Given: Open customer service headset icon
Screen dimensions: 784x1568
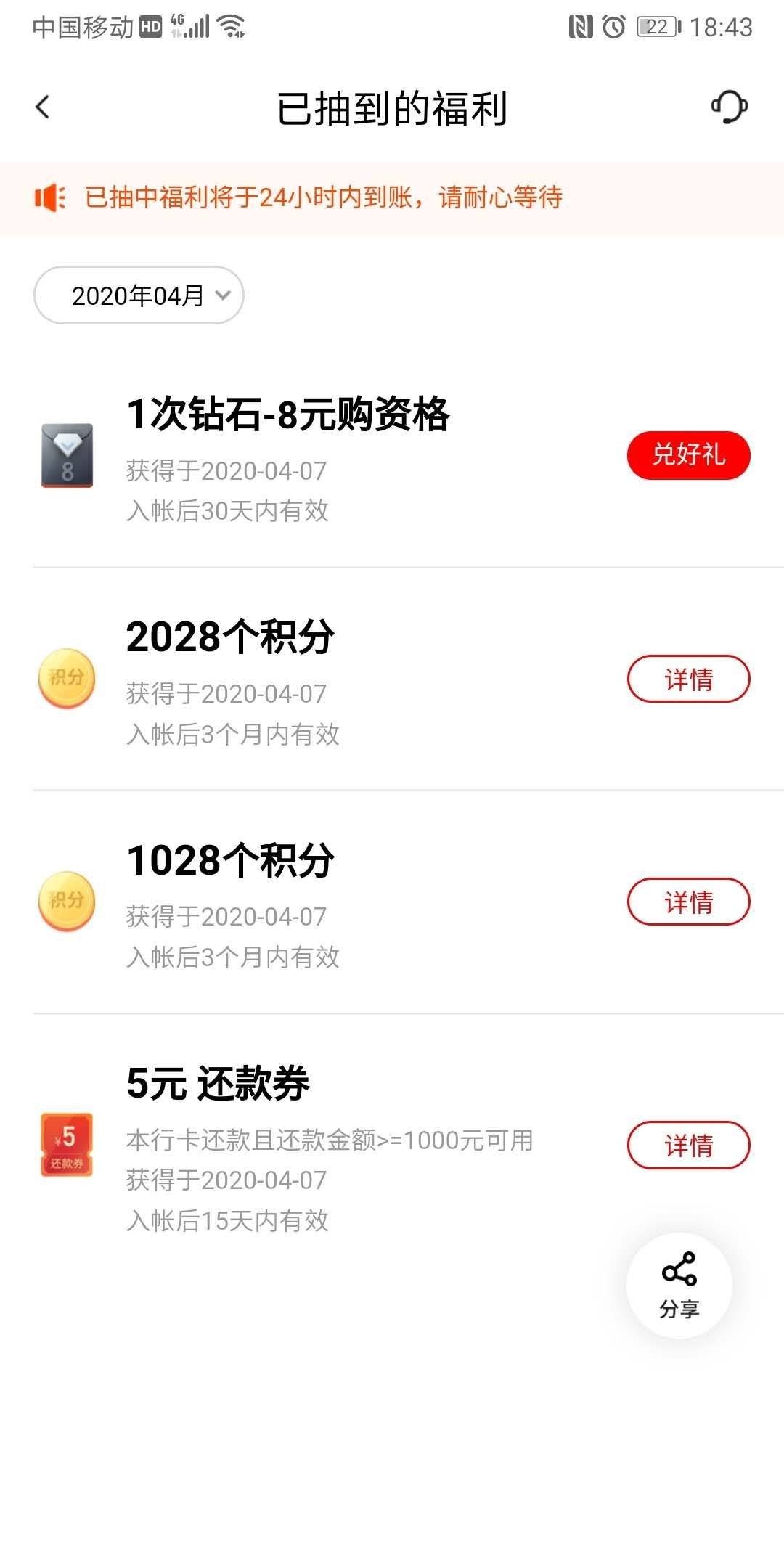Looking at the screenshot, I should (x=729, y=107).
